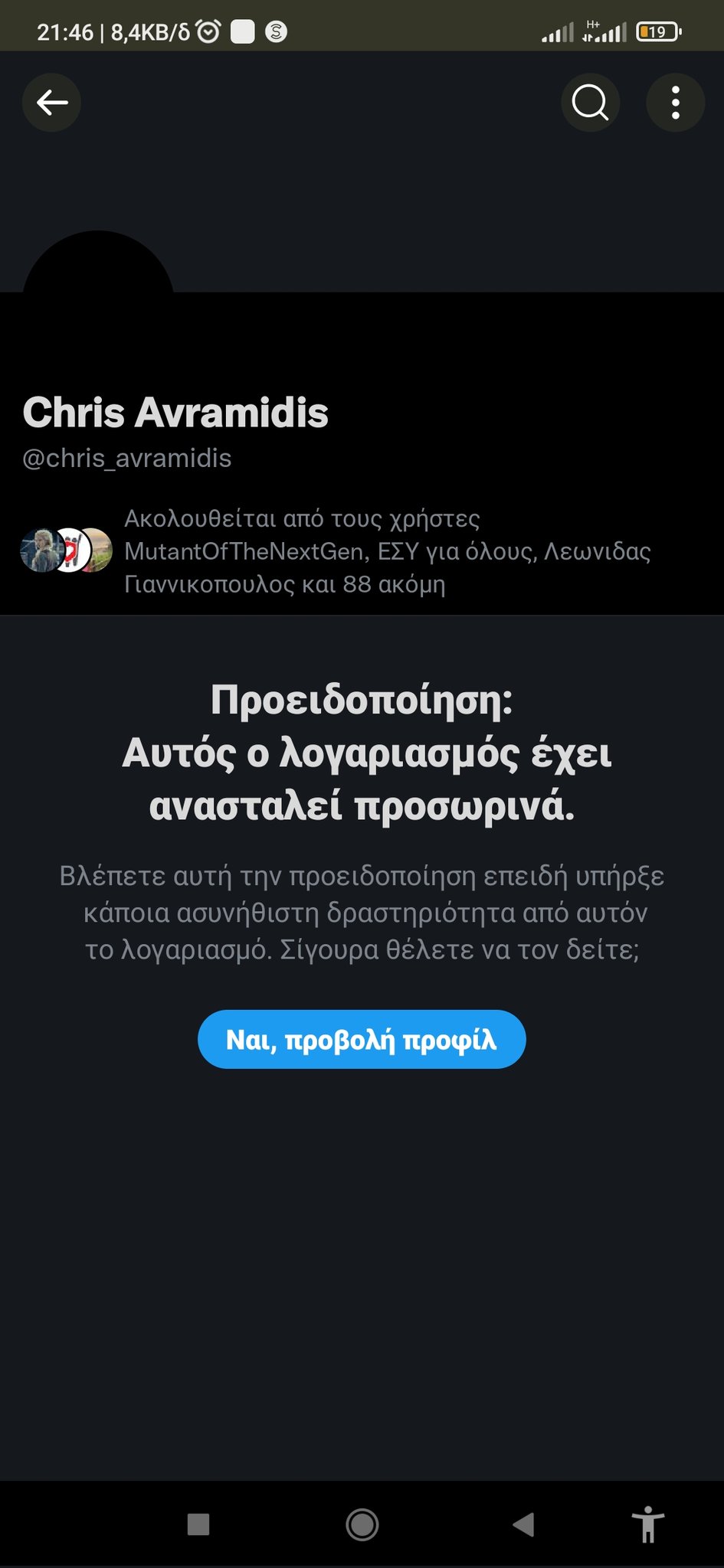Tap Ναι, προβολή προφίλ button
This screenshot has height=1568, width=724.
pos(362,1039)
